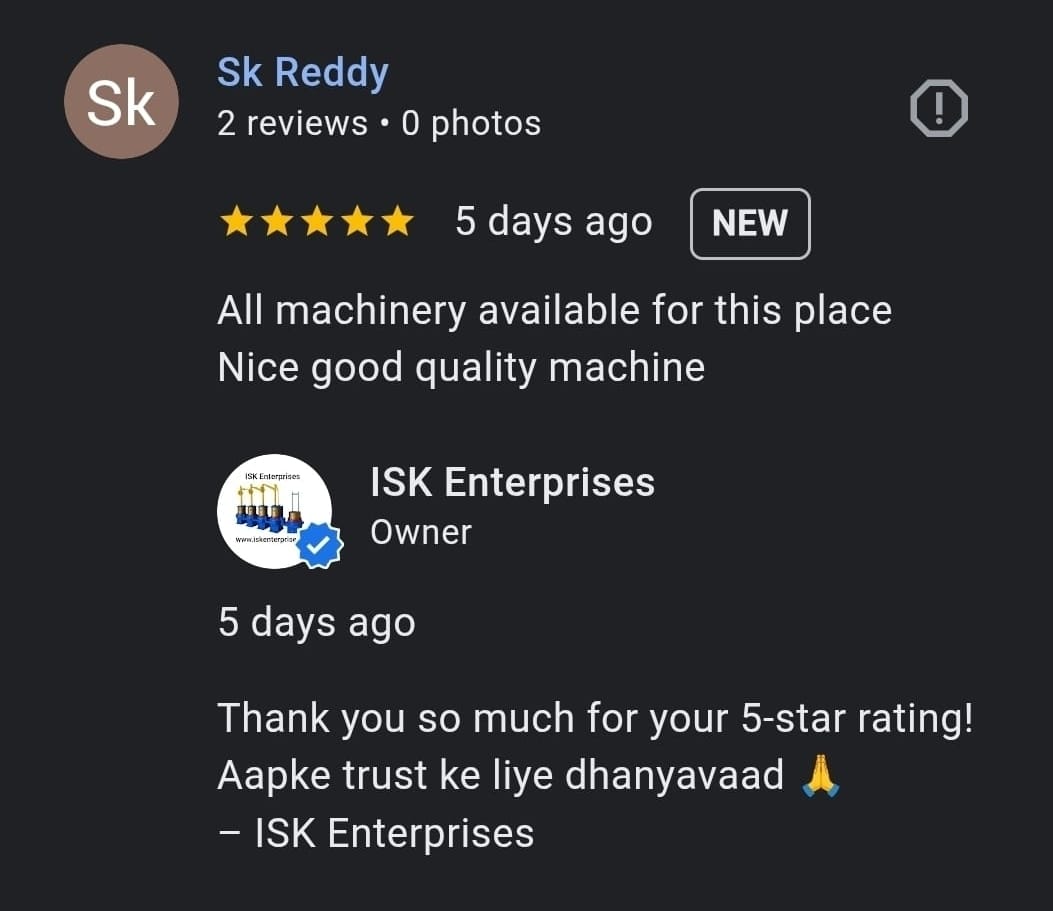Screen dimensions: 1053x911
Task: Open Sk Reddy's reviewer profile name
Action: tap(302, 73)
